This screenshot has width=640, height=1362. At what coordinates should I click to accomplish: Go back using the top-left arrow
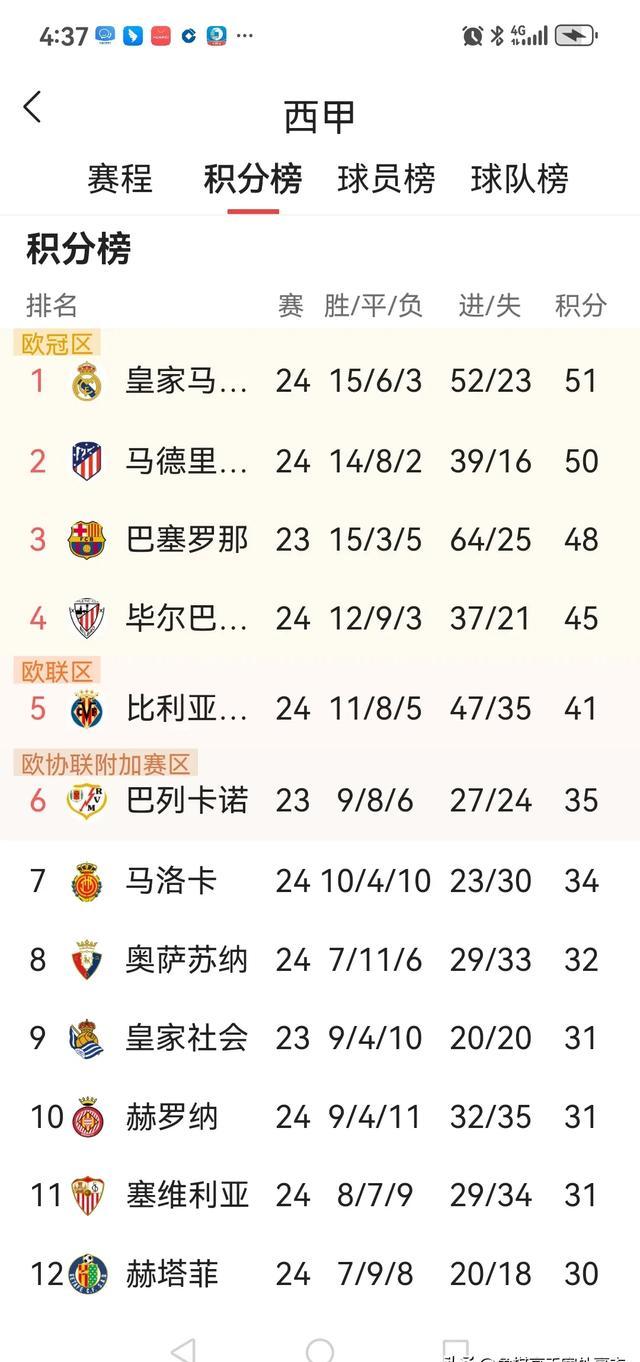(x=33, y=107)
